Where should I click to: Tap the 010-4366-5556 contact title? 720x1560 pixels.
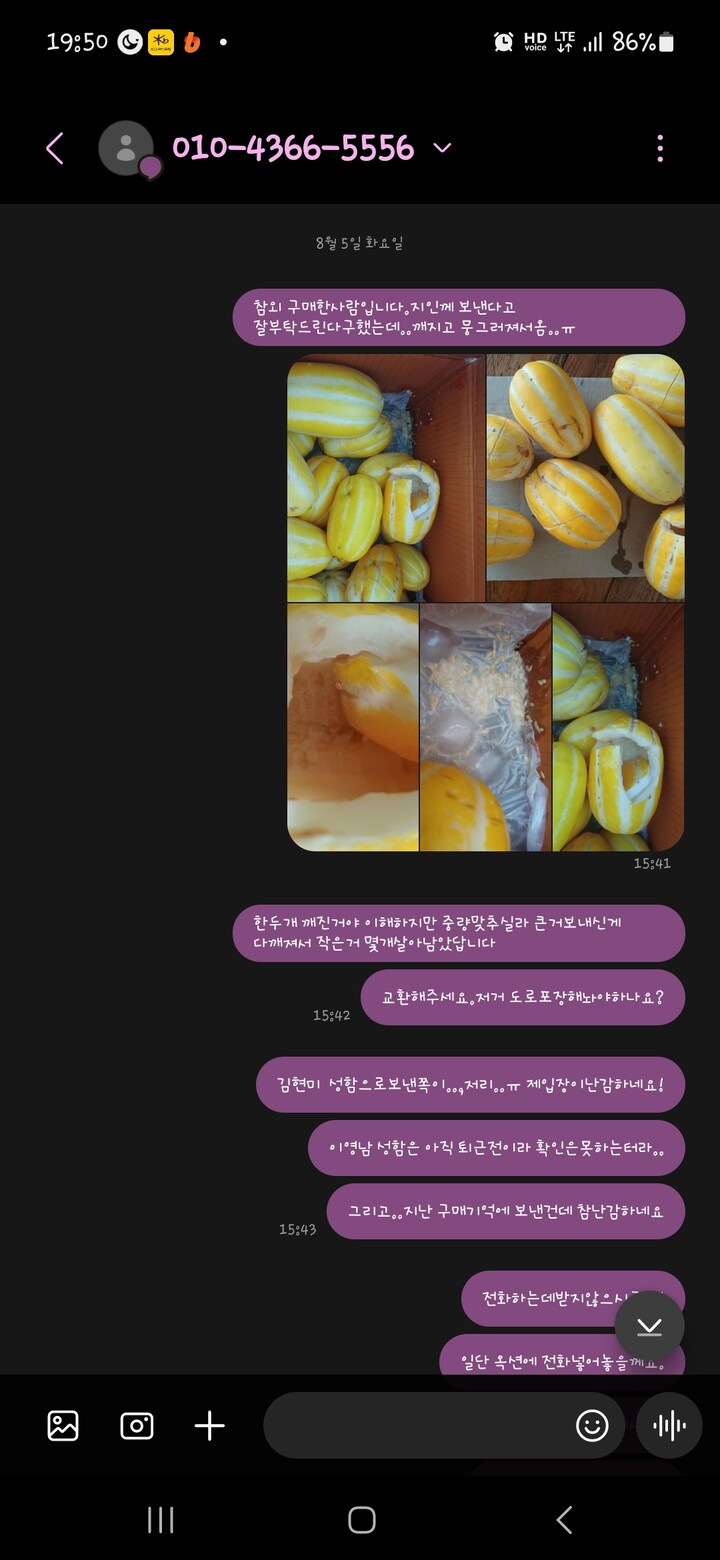293,147
